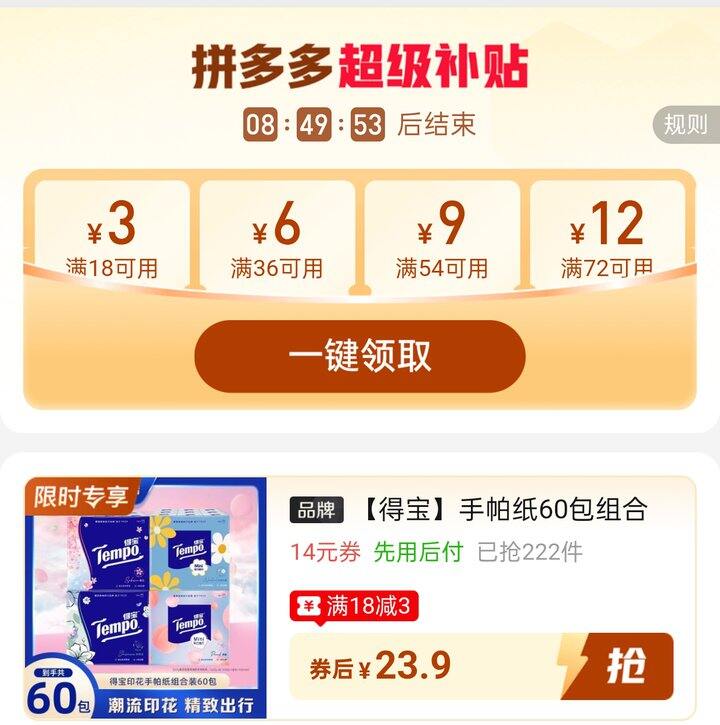Click the 品牌 brand badge
This screenshot has height=725, width=720.
(314, 511)
